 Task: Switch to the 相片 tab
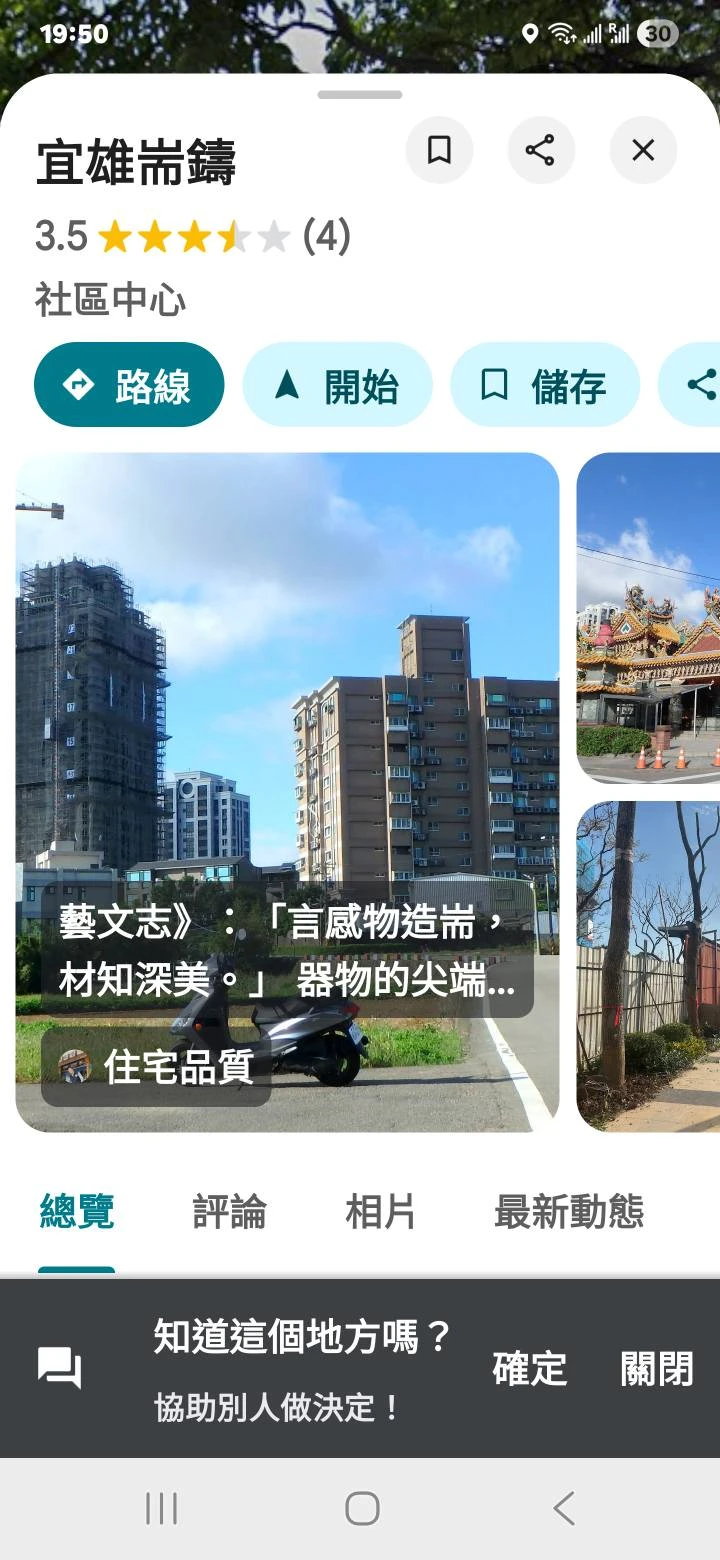380,1212
